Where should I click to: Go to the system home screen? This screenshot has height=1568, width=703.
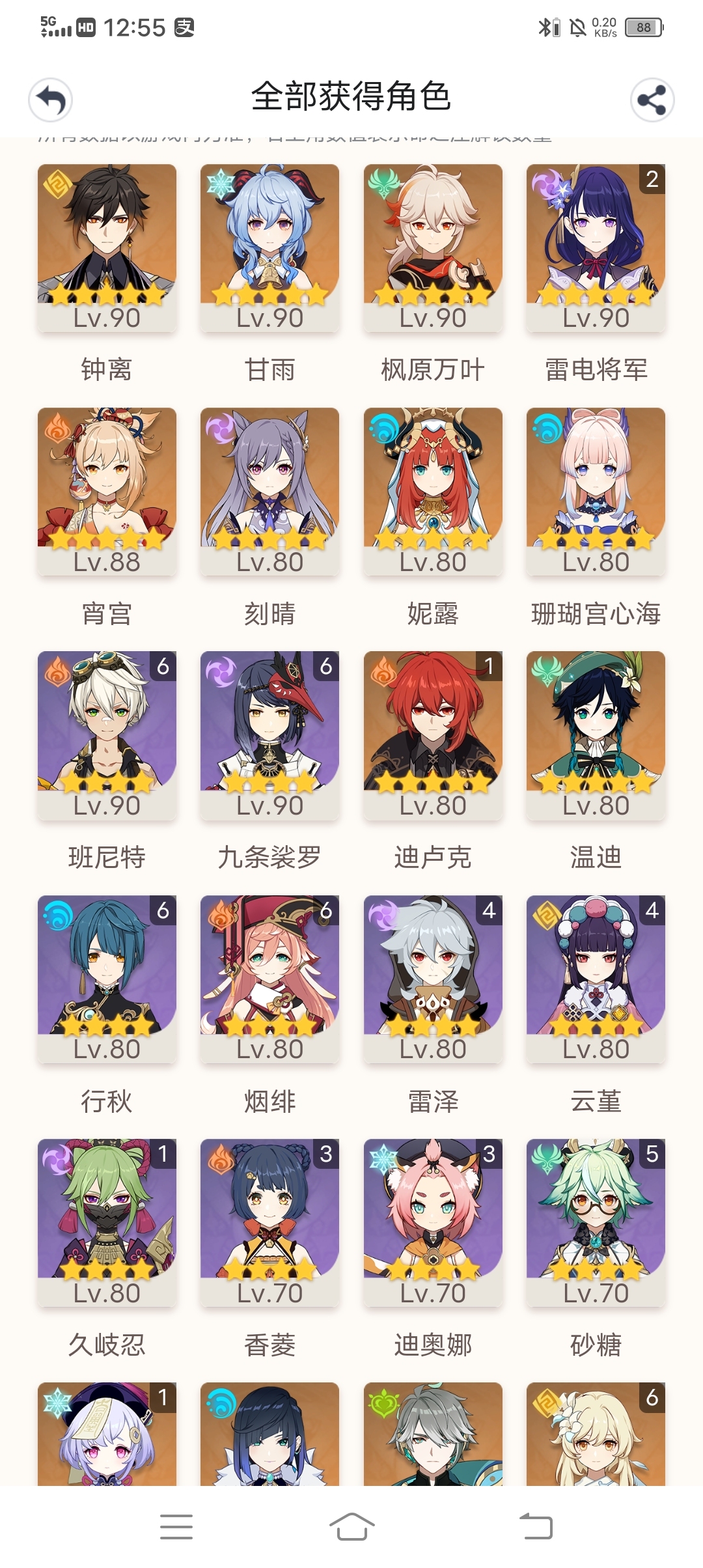tap(351, 1526)
